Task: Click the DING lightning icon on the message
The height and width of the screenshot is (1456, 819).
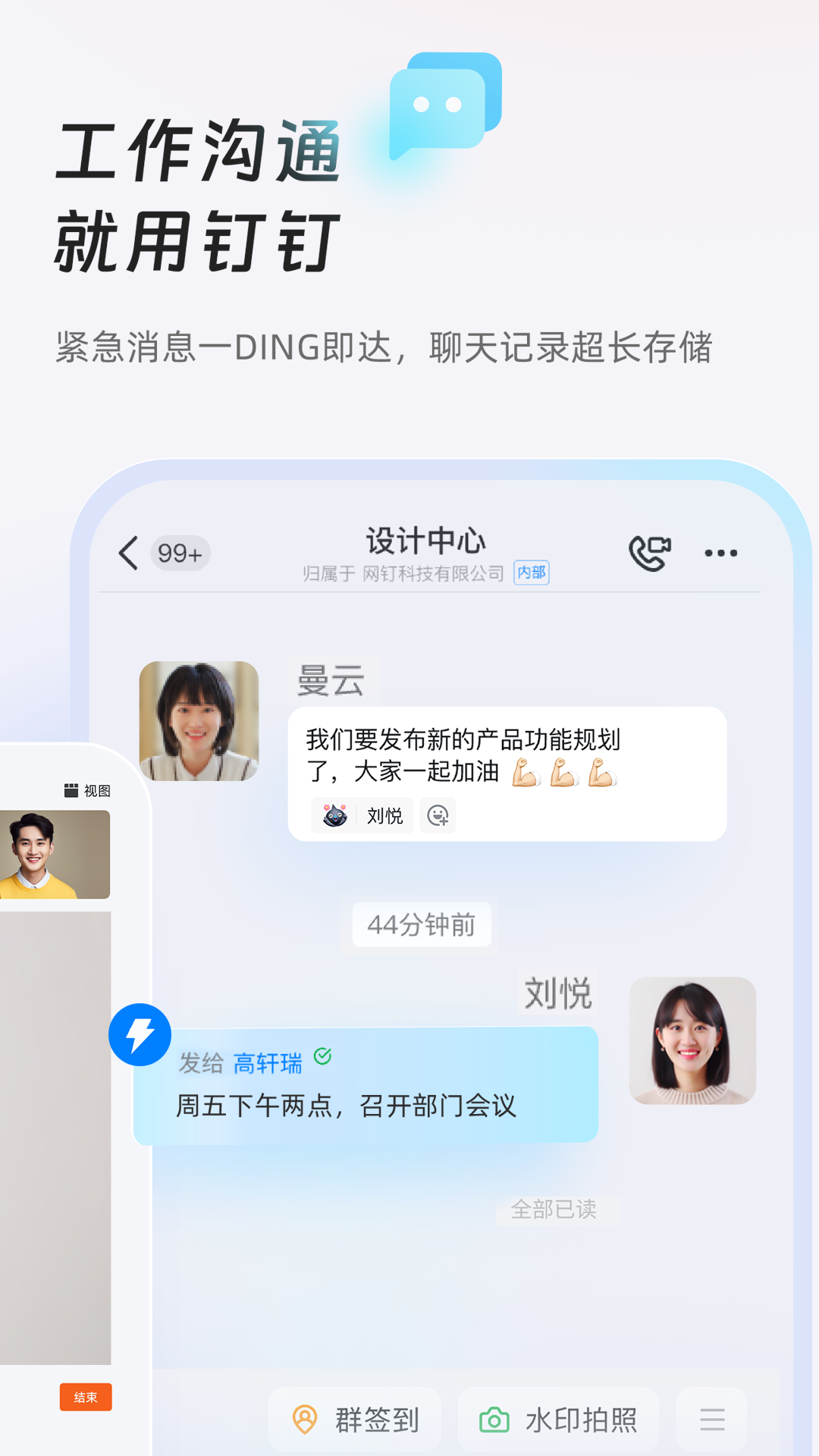Action: [x=140, y=1035]
